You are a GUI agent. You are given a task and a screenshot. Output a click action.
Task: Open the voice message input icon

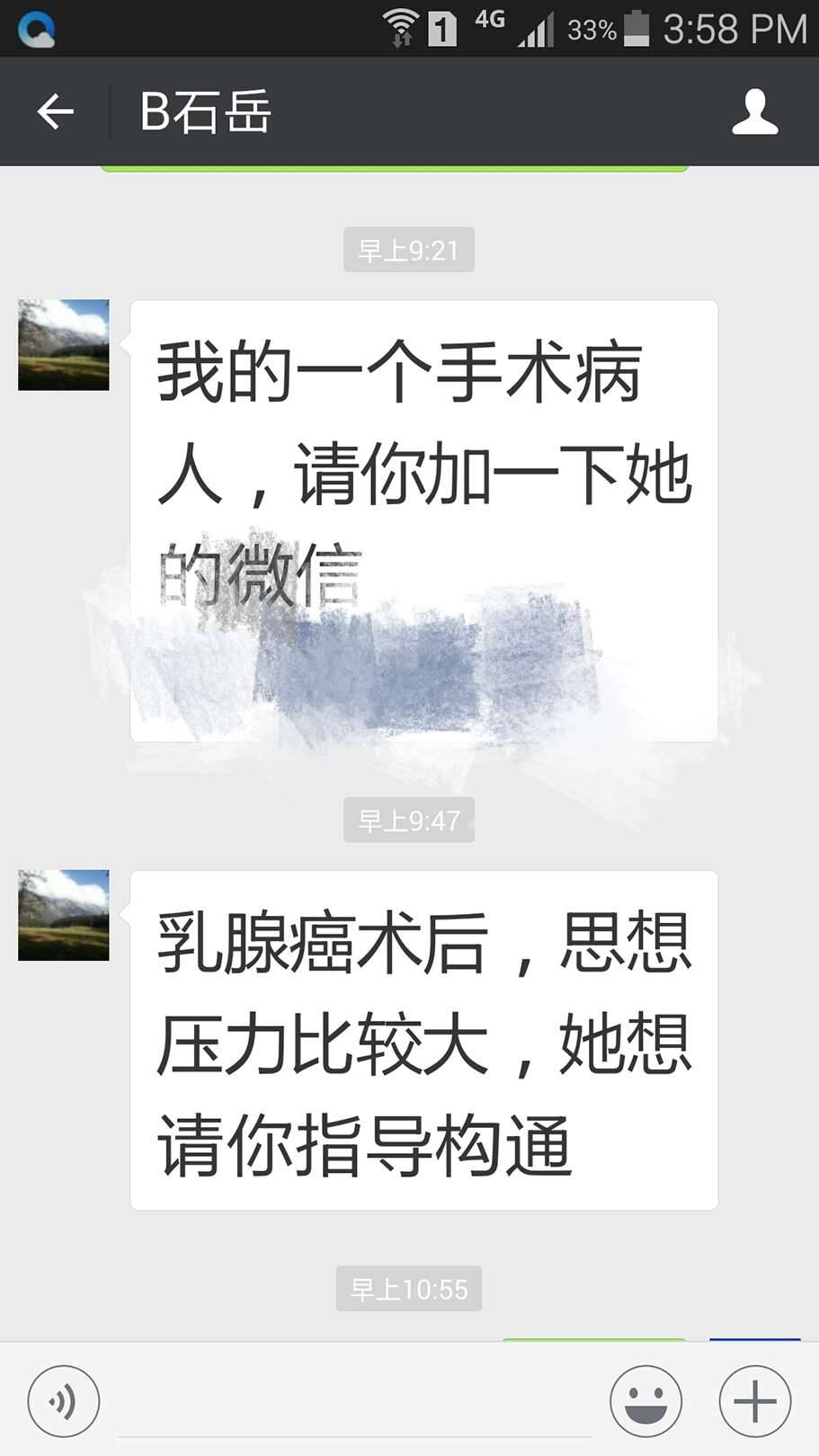pyautogui.click(x=63, y=1400)
